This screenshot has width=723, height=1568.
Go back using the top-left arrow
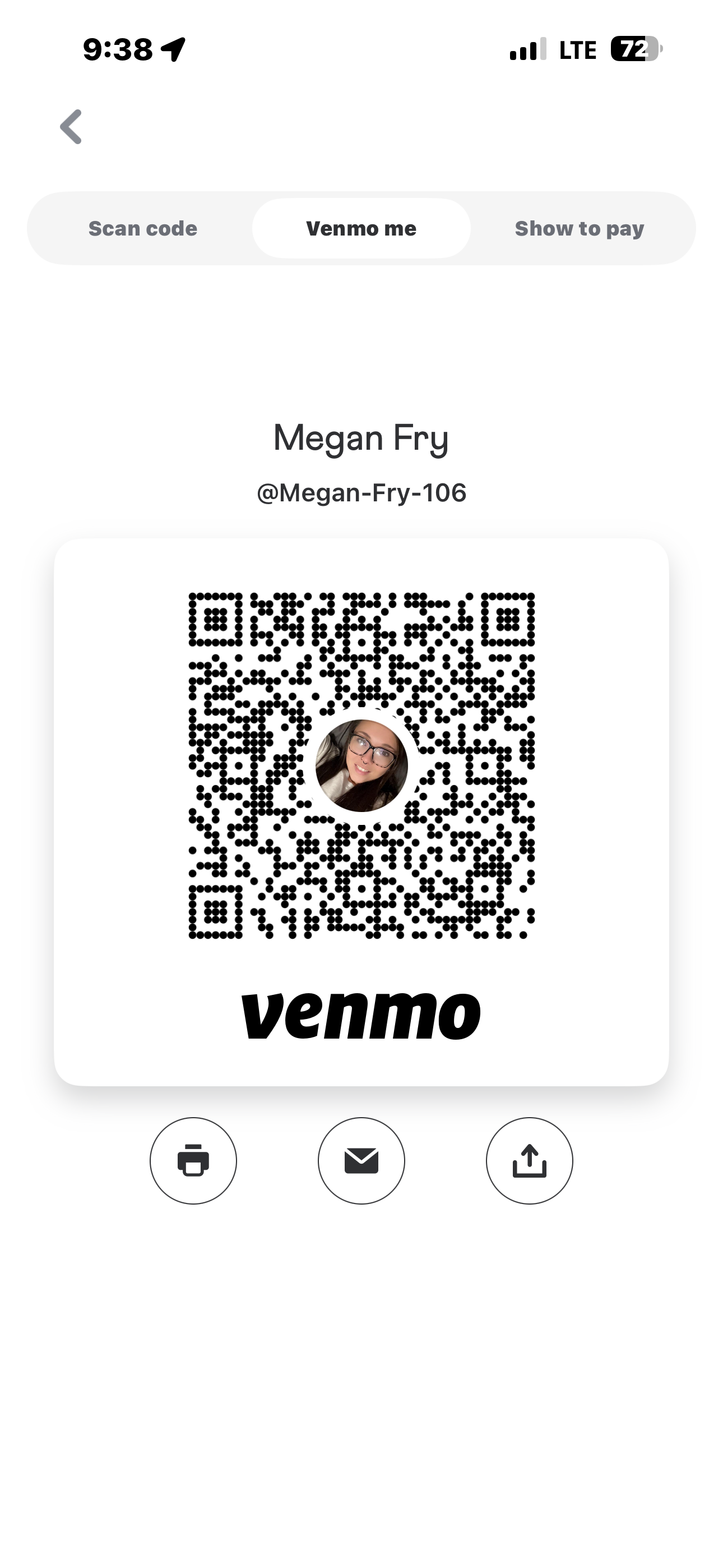[x=71, y=127]
